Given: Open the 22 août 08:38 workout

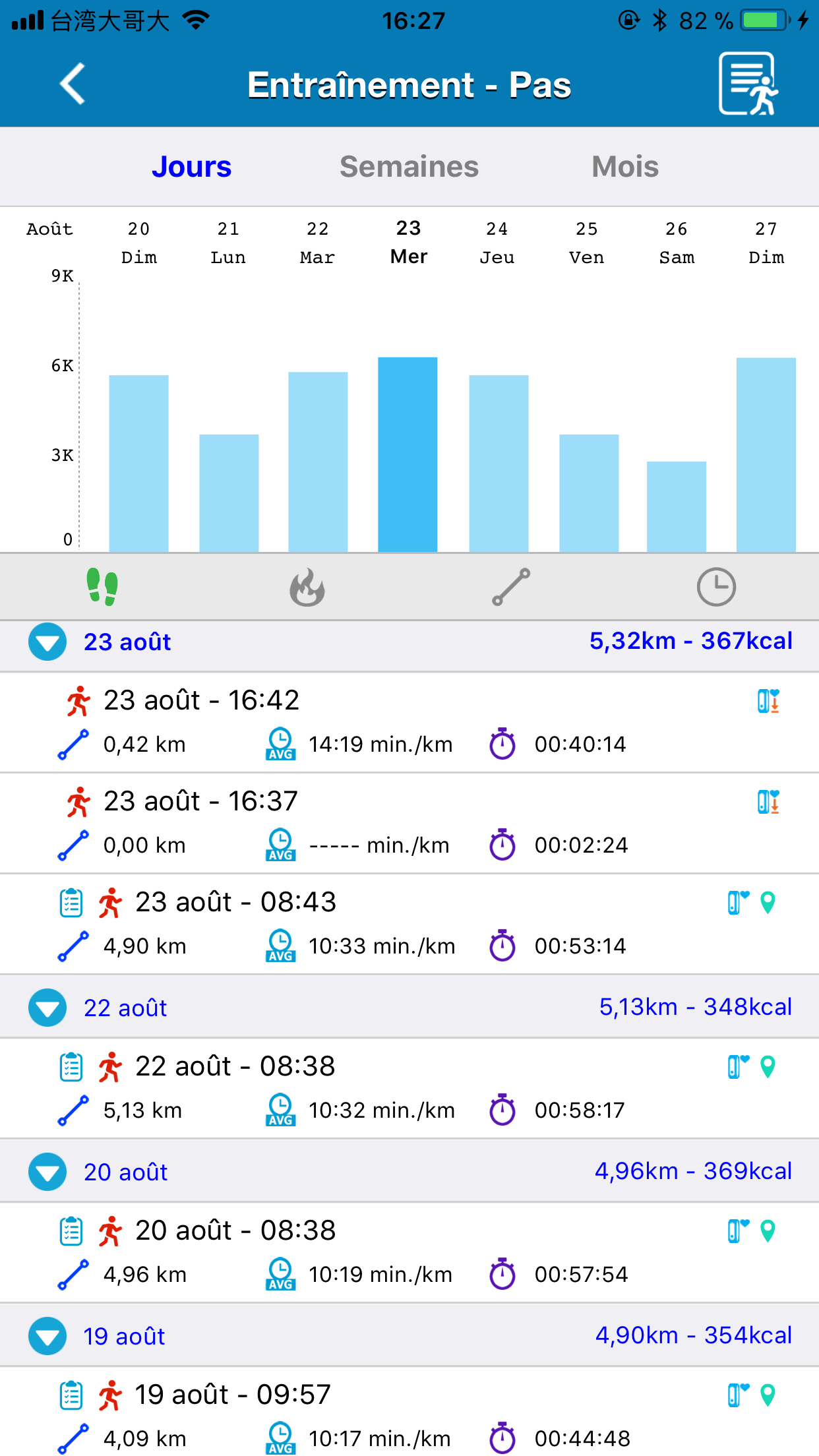Looking at the screenshot, I should tap(409, 1088).
